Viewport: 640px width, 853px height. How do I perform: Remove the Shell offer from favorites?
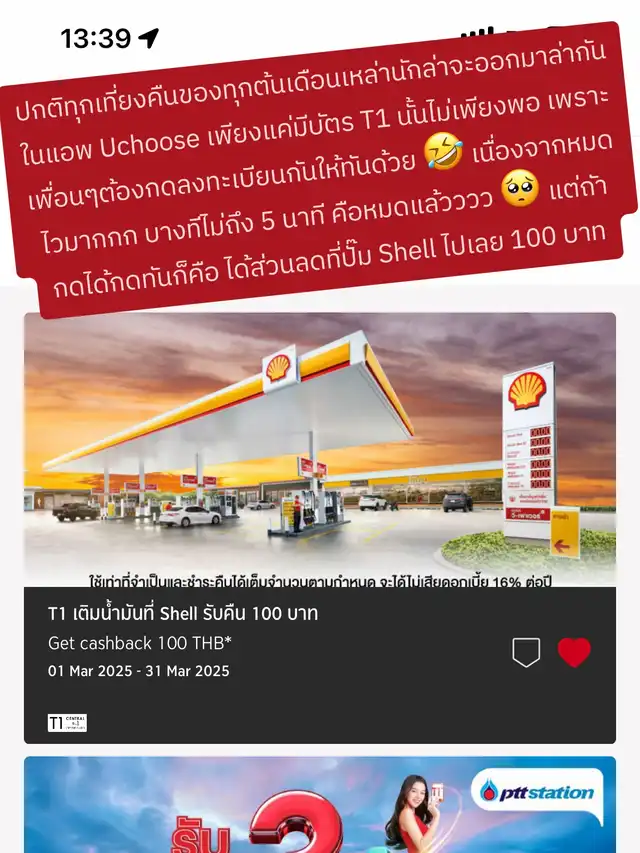pyautogui.click(x=574, y=653)
